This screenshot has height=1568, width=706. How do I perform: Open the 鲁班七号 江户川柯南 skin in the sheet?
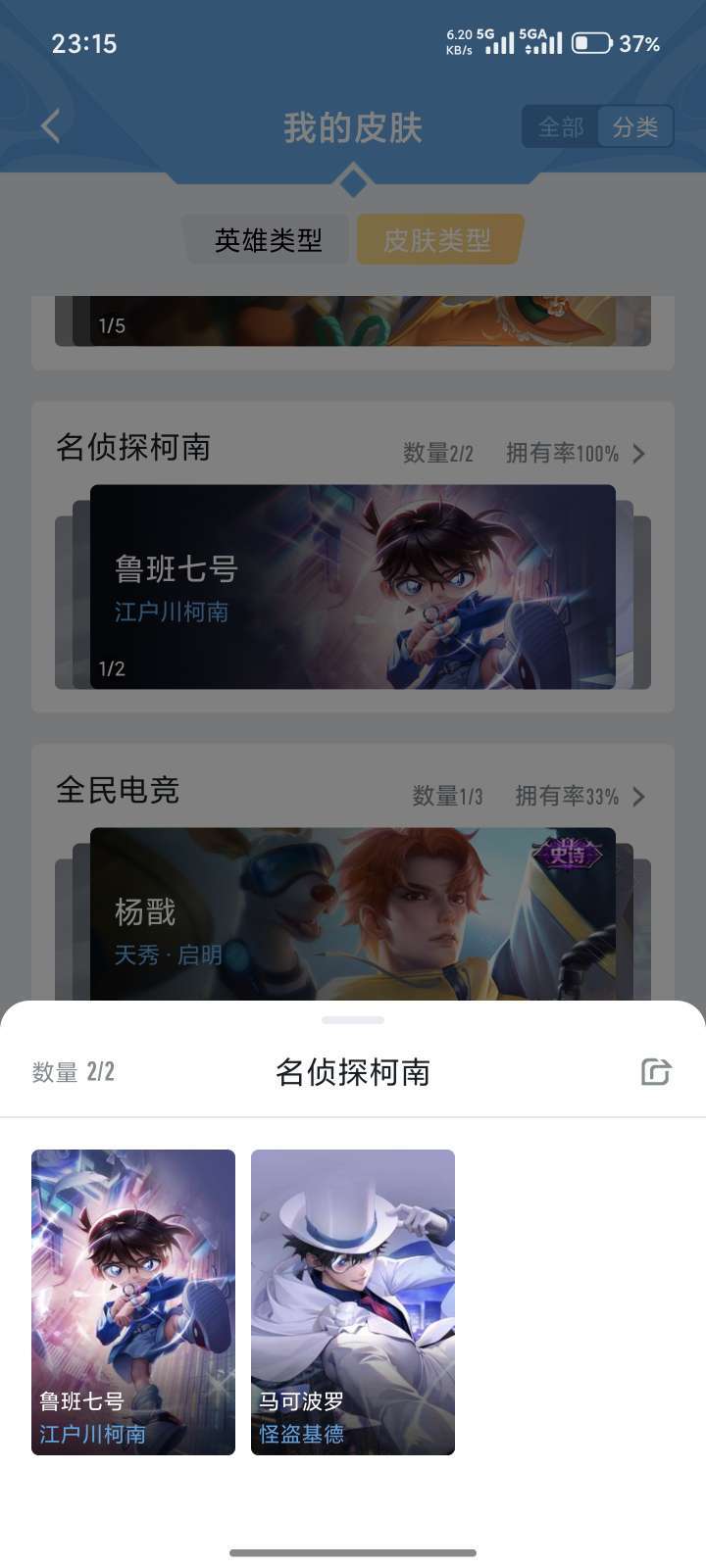[x=133, y=1301]
